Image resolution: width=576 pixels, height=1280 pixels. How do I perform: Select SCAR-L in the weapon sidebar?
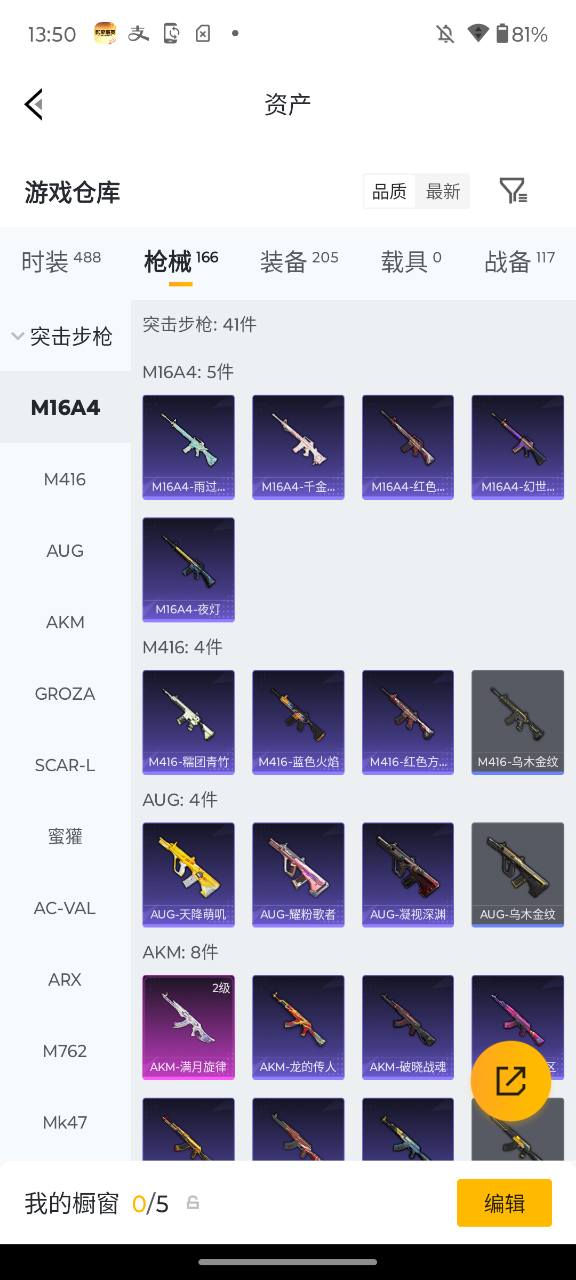[x=65, y=765]
